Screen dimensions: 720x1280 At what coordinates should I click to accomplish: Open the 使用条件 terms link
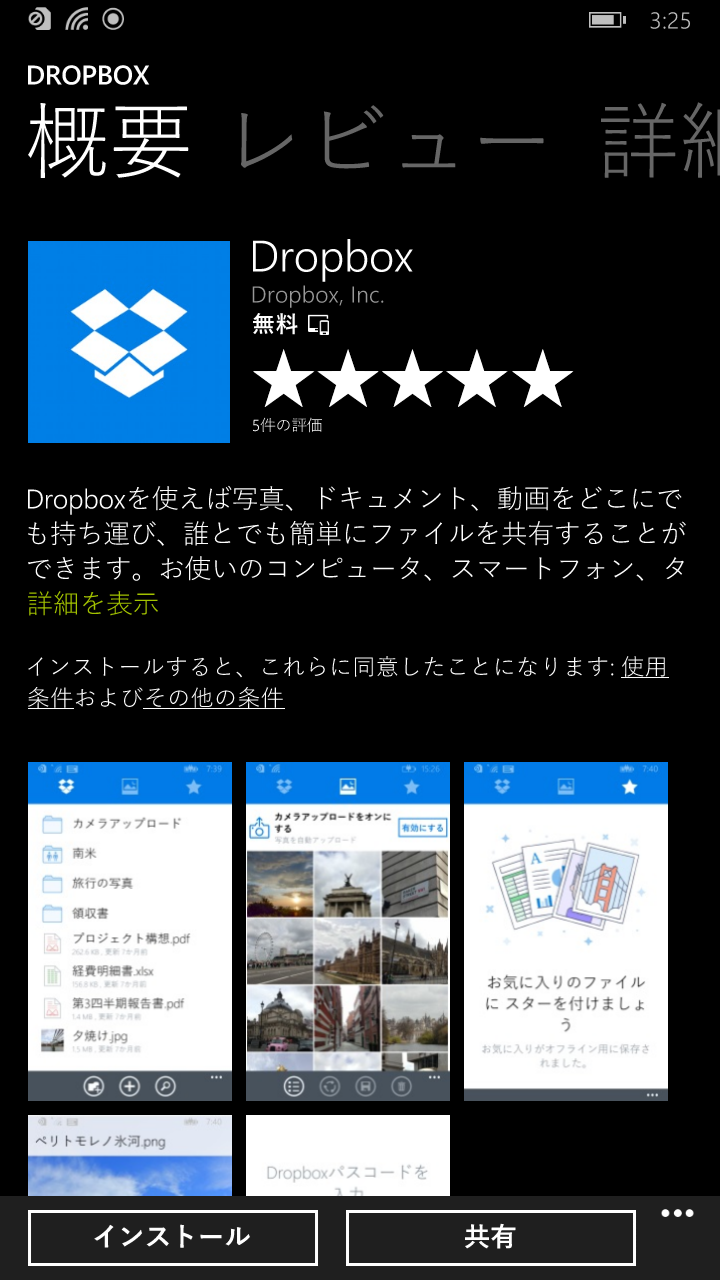click(349, 682)
